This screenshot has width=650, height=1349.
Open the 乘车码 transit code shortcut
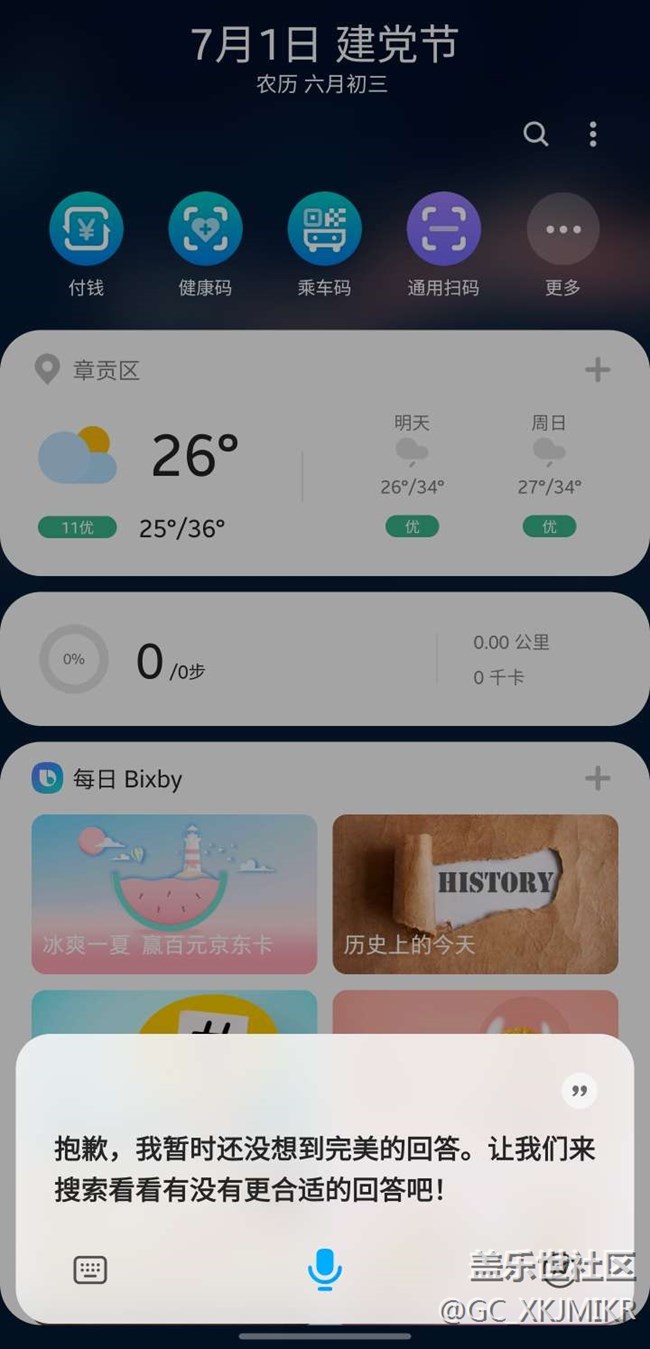324,230
